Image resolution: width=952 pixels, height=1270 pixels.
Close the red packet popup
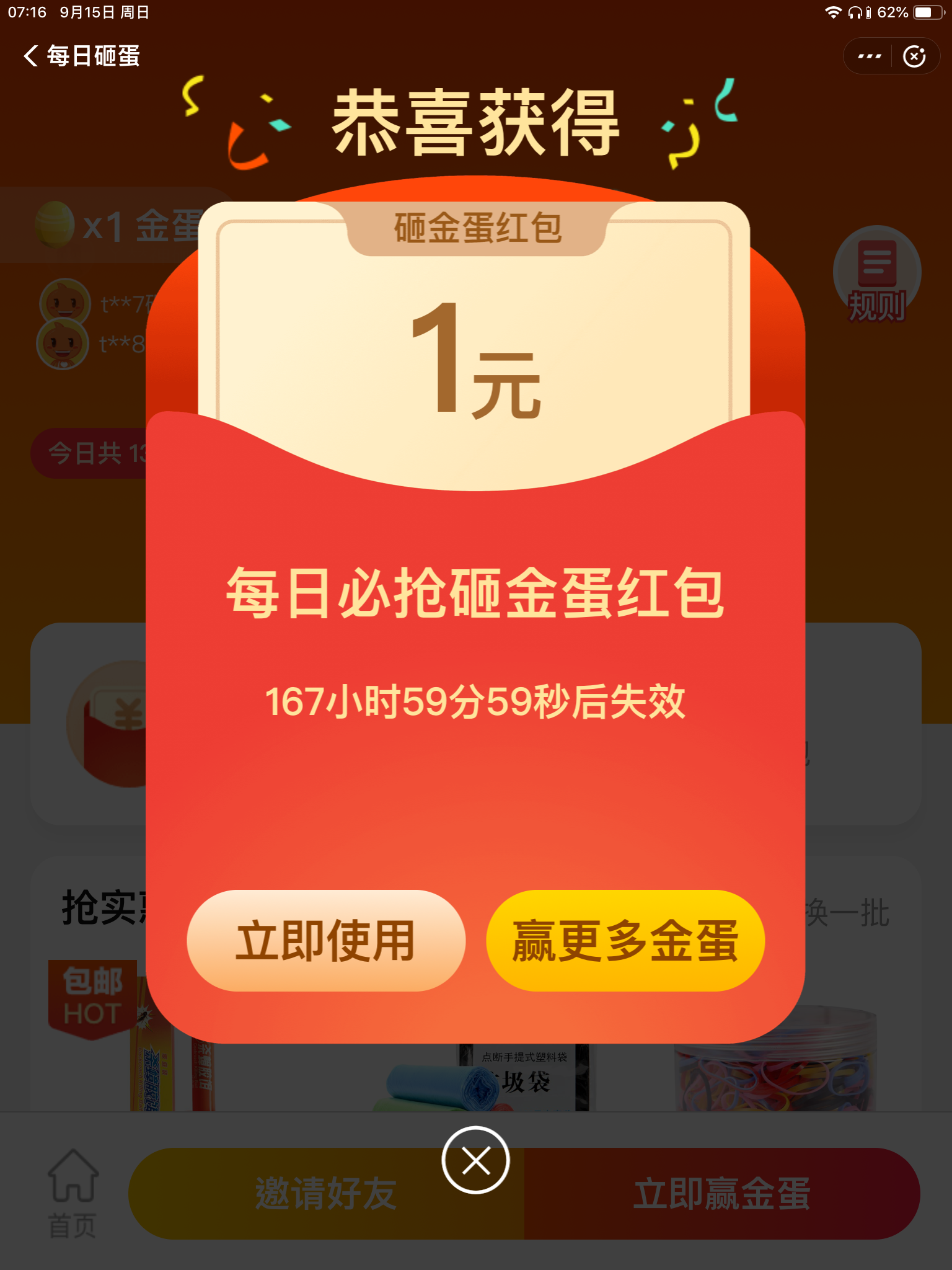475,1160
